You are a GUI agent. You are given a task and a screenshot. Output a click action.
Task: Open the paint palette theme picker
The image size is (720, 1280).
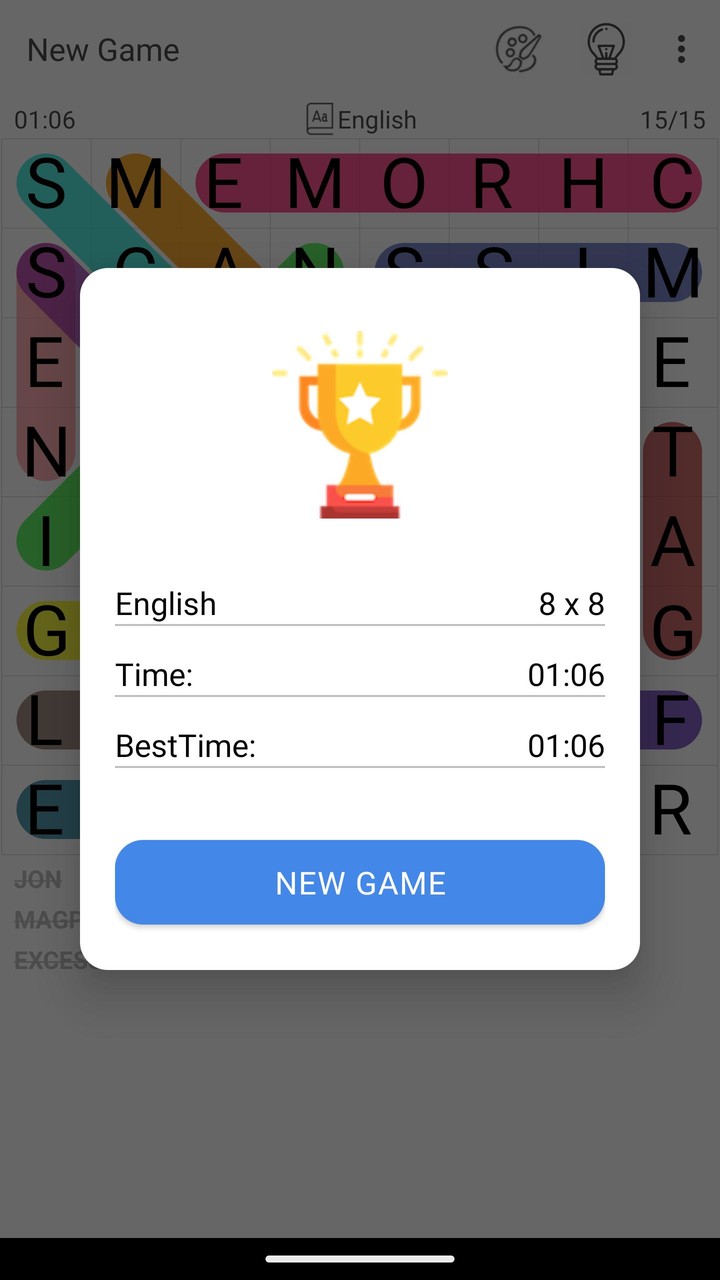point(518,48)
